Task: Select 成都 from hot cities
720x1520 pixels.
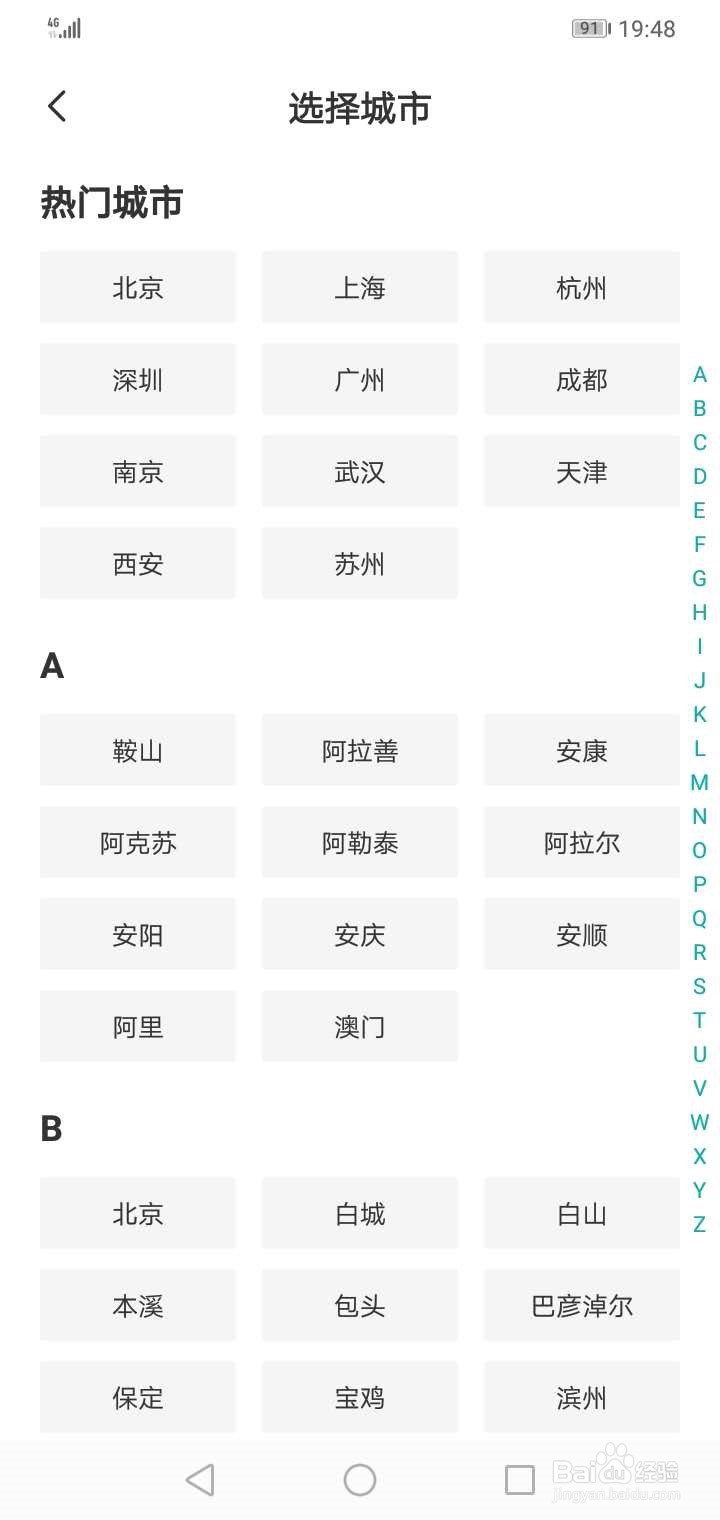Action: tap(581, 379)
